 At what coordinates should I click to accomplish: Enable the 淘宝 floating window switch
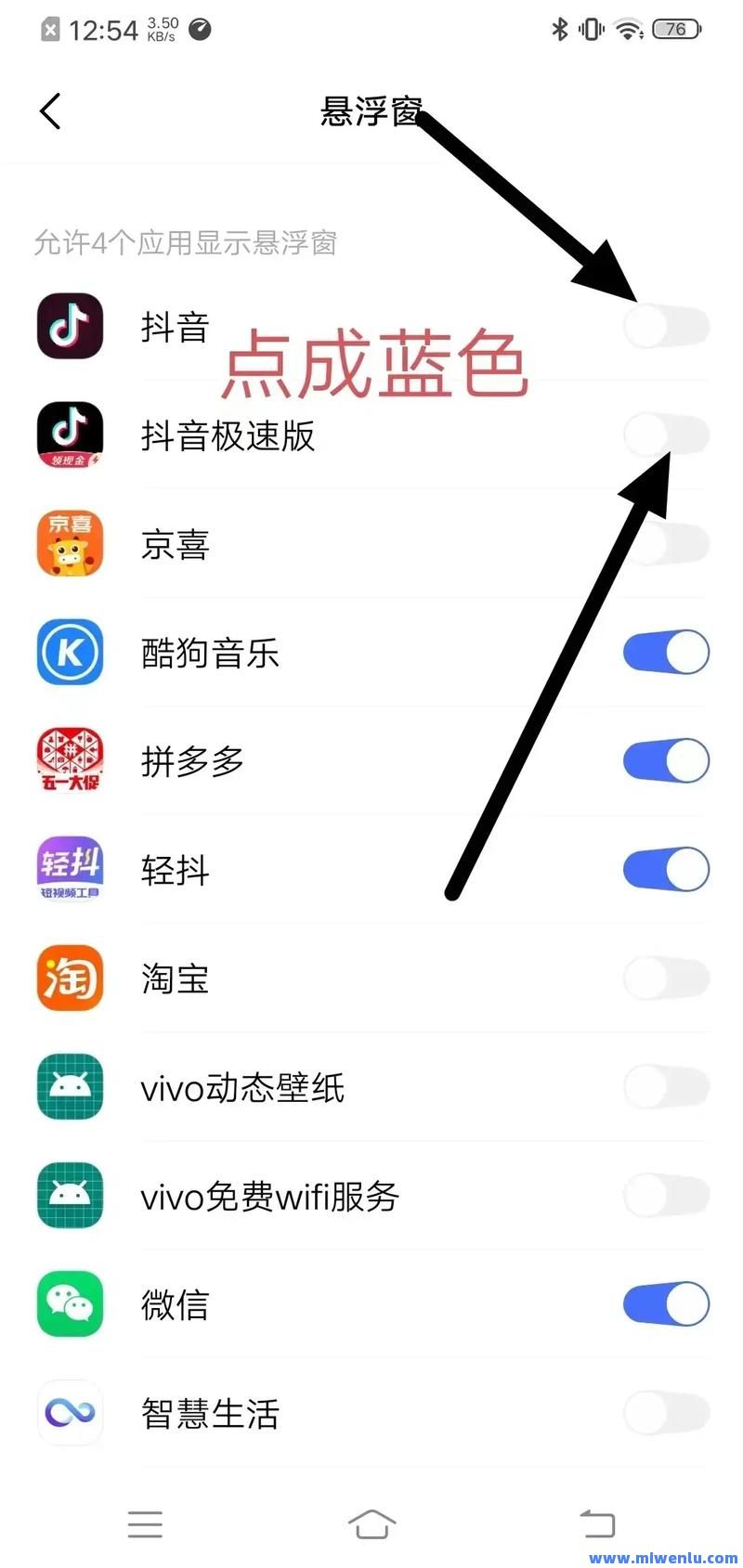666,978
